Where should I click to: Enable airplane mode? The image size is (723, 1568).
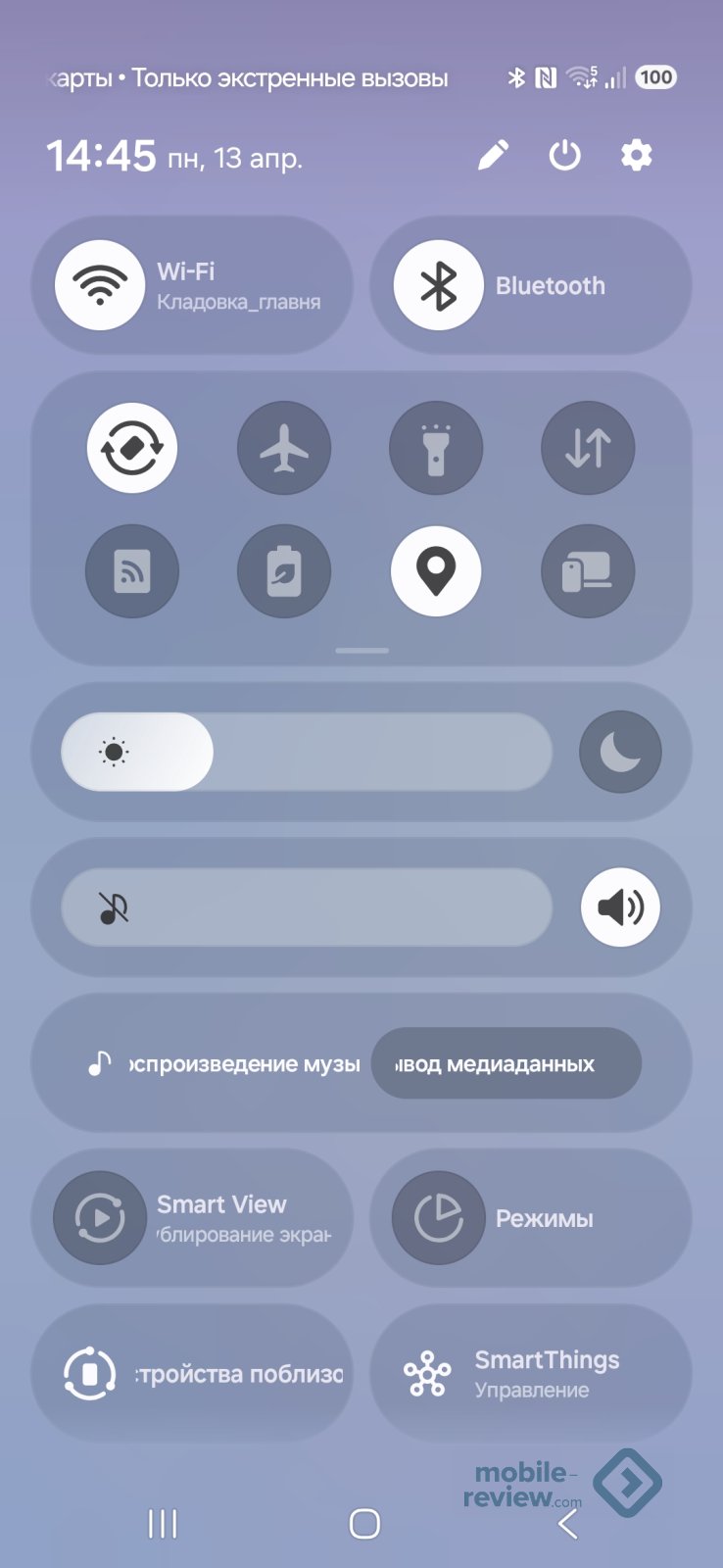(x=284, y=448)
